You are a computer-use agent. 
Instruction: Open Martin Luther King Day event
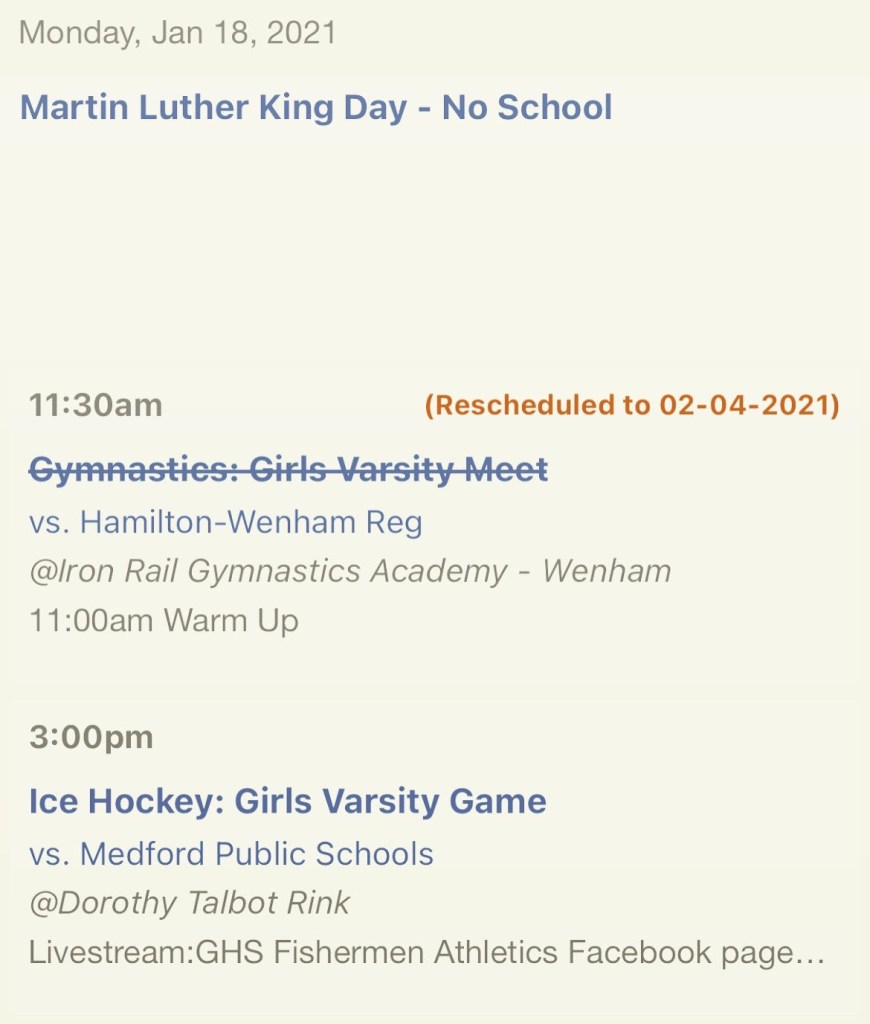(x=316, y=107)
